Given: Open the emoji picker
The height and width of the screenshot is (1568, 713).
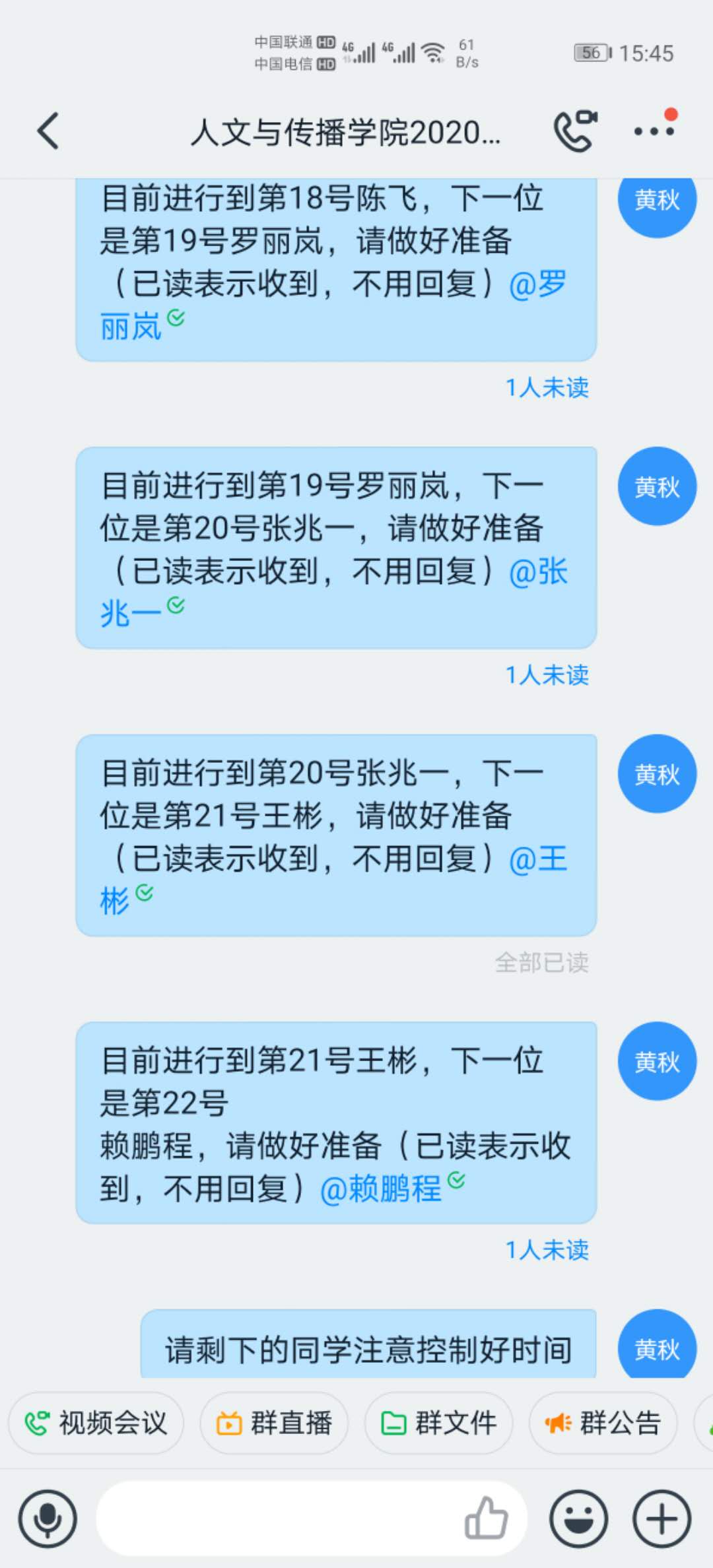Looking at the screenshot, I should pos(579,1519).
